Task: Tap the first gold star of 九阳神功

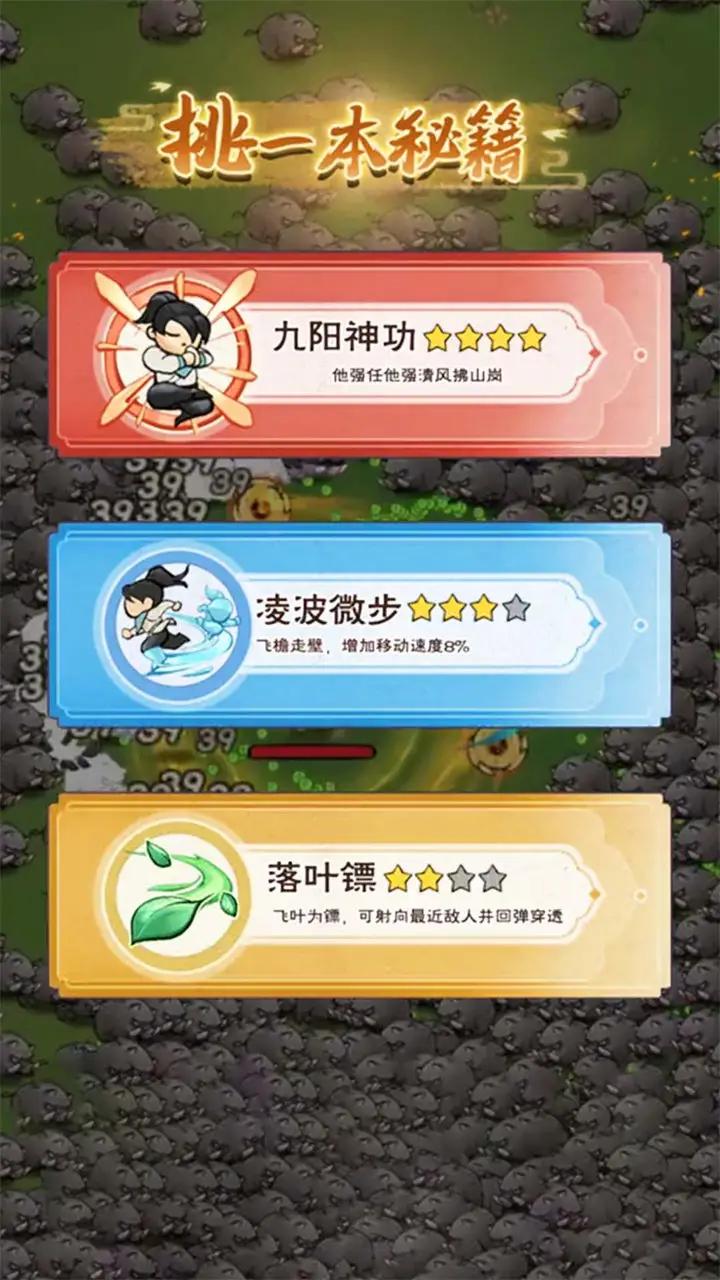Action: pos(436,340)
